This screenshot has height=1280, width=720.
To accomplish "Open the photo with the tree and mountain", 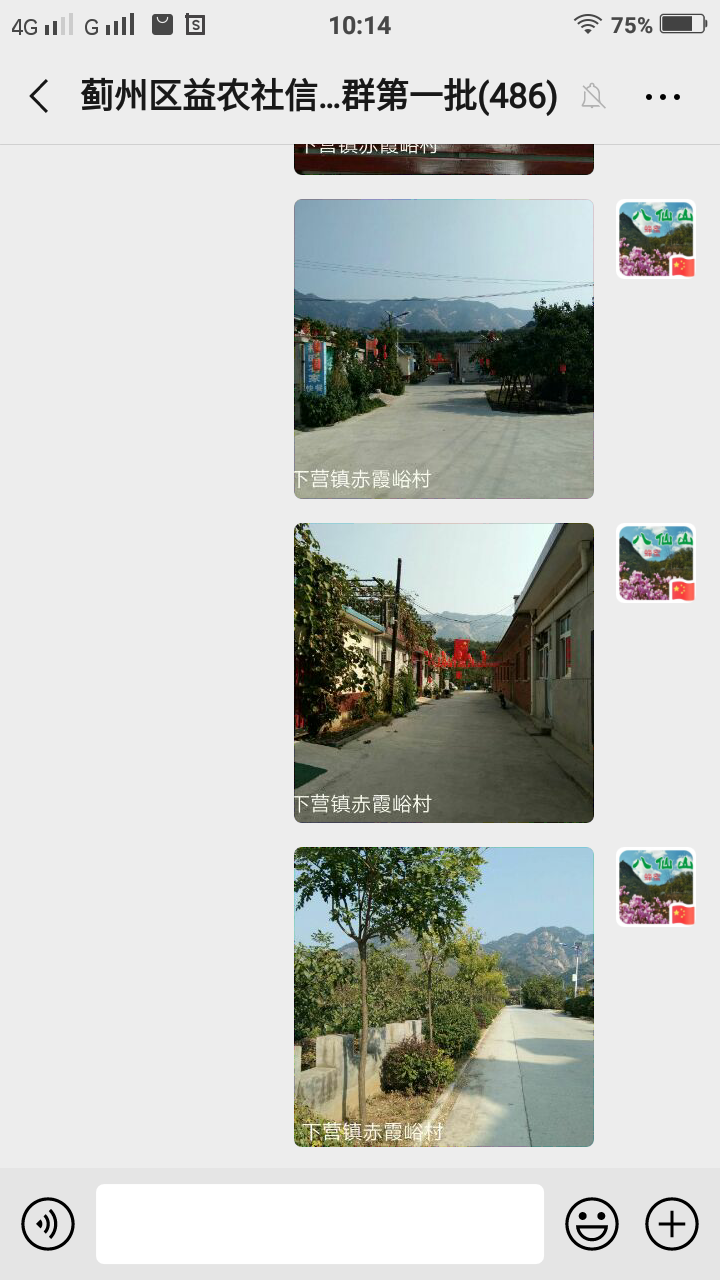I will (x=444, y=997).
